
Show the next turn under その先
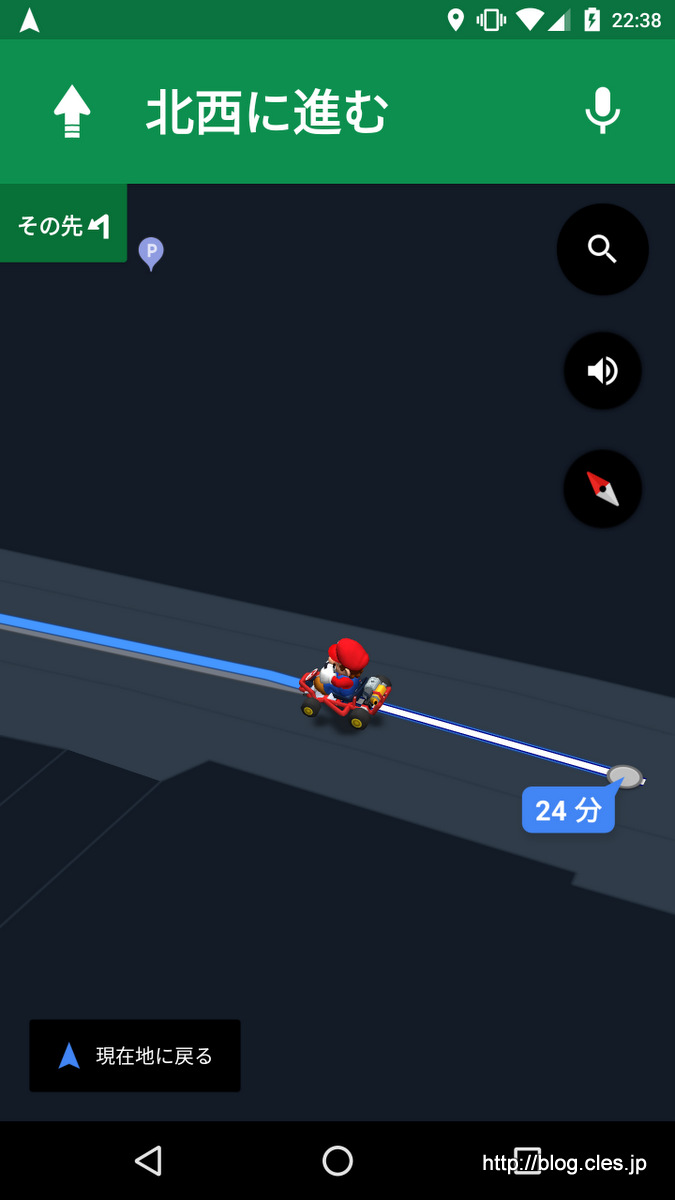click(63, 225)
